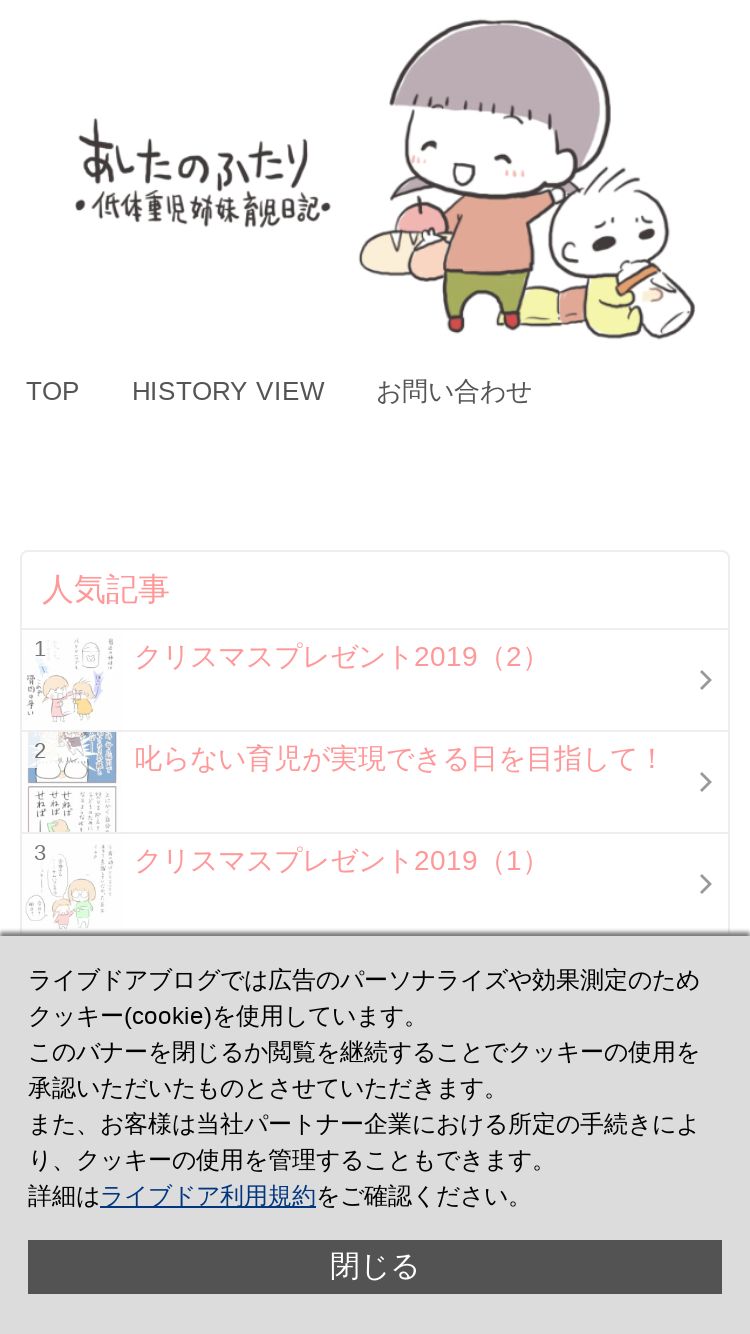This screenshot has width=750, height=1334.
Task: Go to HISTORY VIEW page
Action: coord(228,391)
